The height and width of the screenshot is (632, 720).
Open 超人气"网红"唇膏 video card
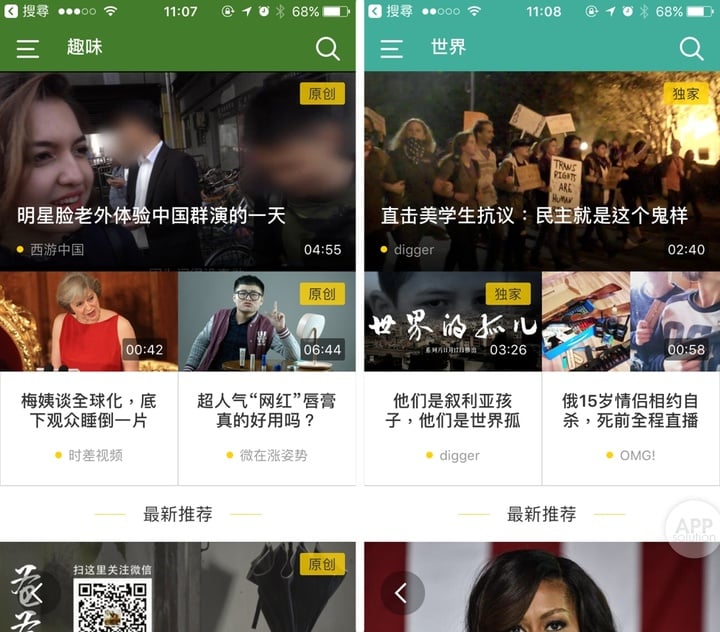click(x=266, y=378)
